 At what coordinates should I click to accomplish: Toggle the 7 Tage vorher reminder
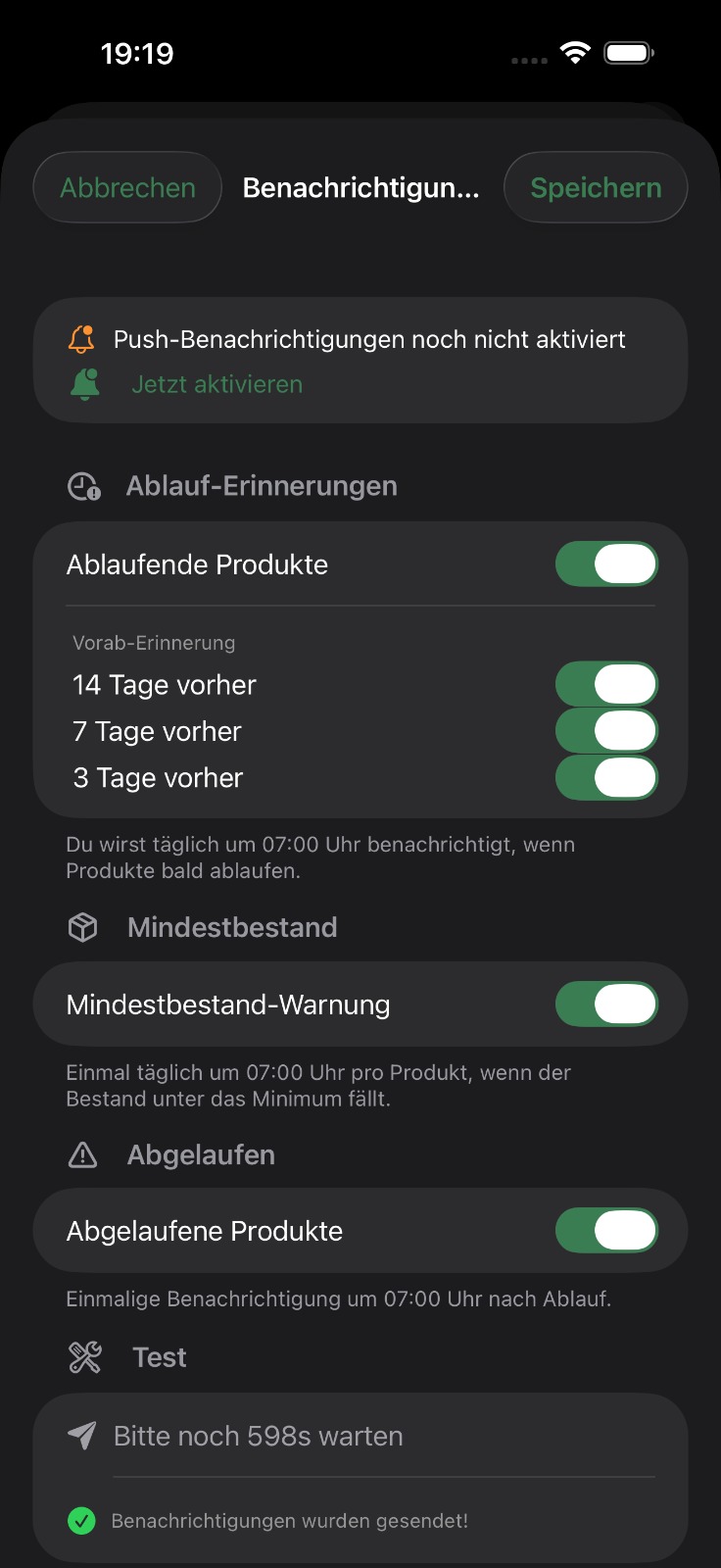point(606,730)
